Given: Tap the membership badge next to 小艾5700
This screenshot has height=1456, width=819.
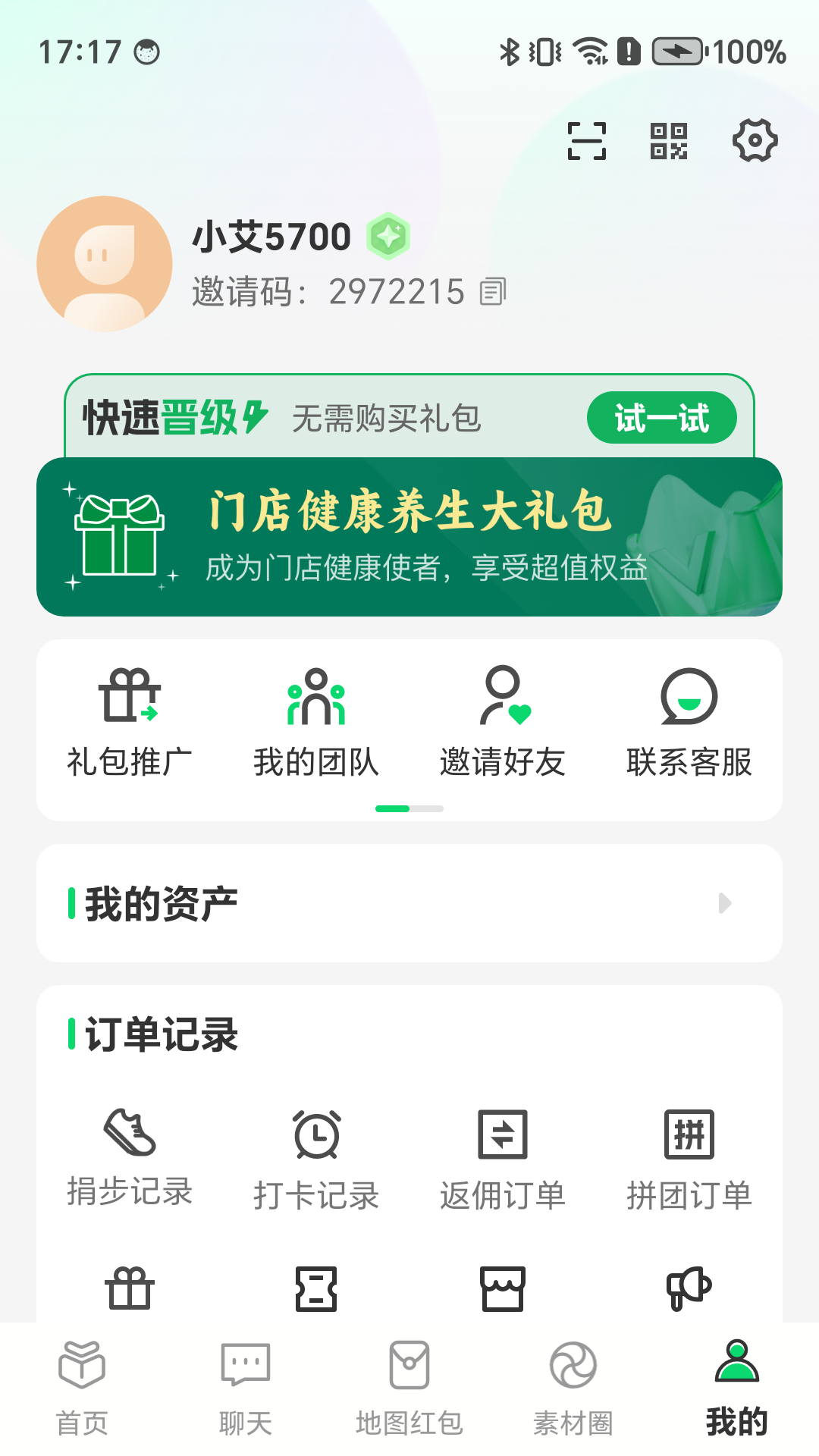Looking at the screenshot, I should pos(388,236).
